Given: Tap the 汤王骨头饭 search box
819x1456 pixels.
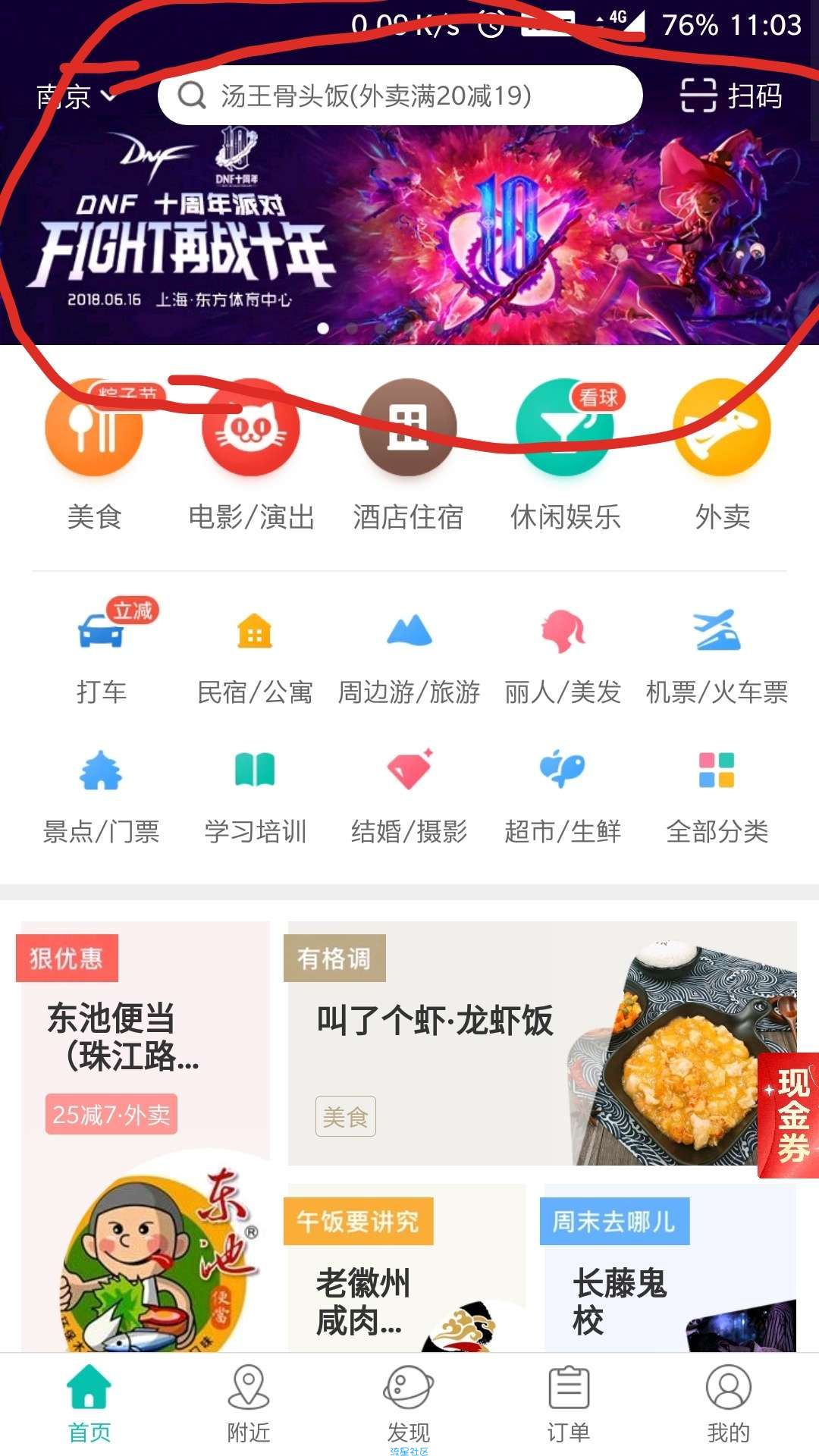Looking at the screenshot, I should click(x=400, y=96).
